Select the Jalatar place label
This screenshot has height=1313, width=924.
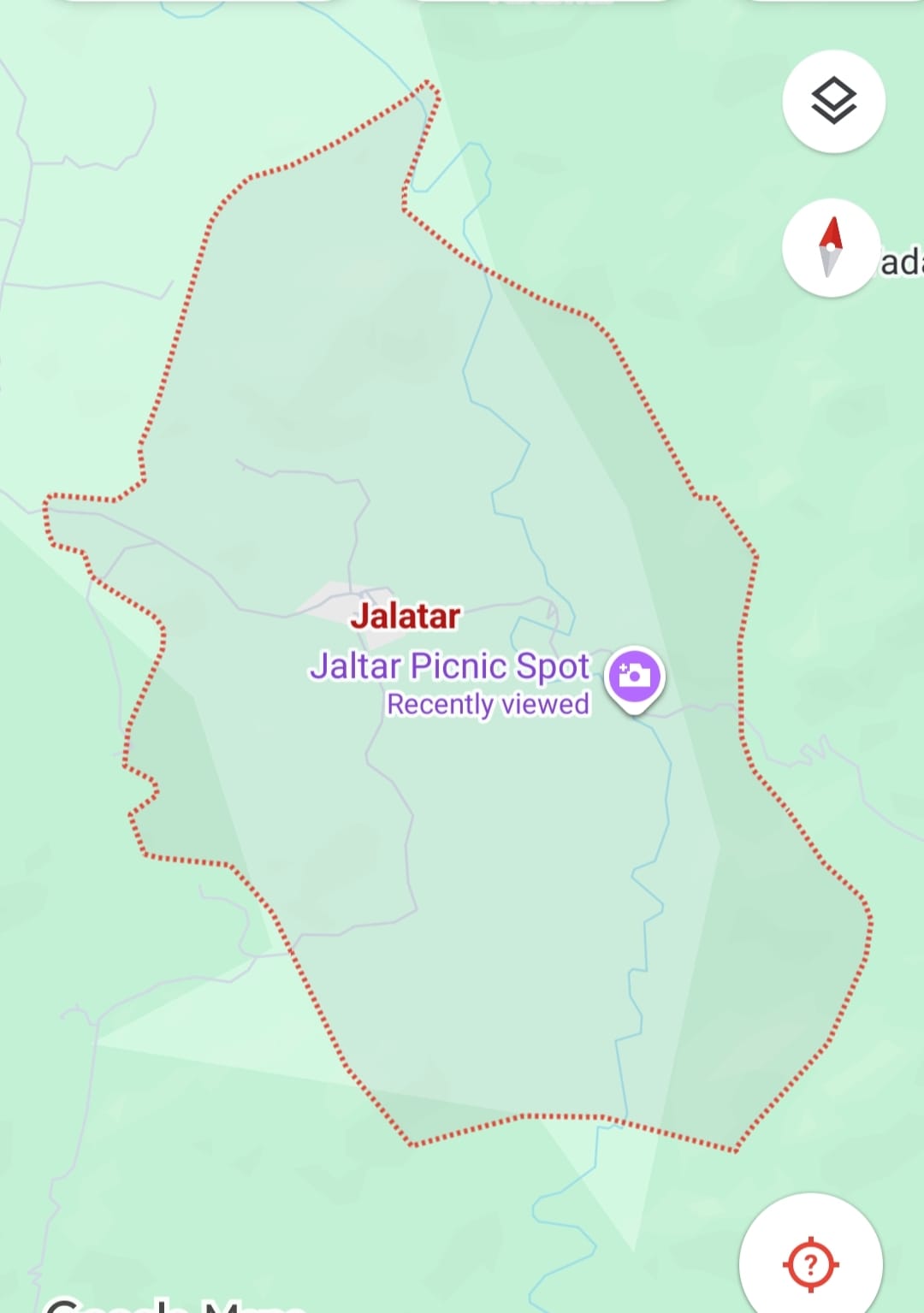click(406, 616)
